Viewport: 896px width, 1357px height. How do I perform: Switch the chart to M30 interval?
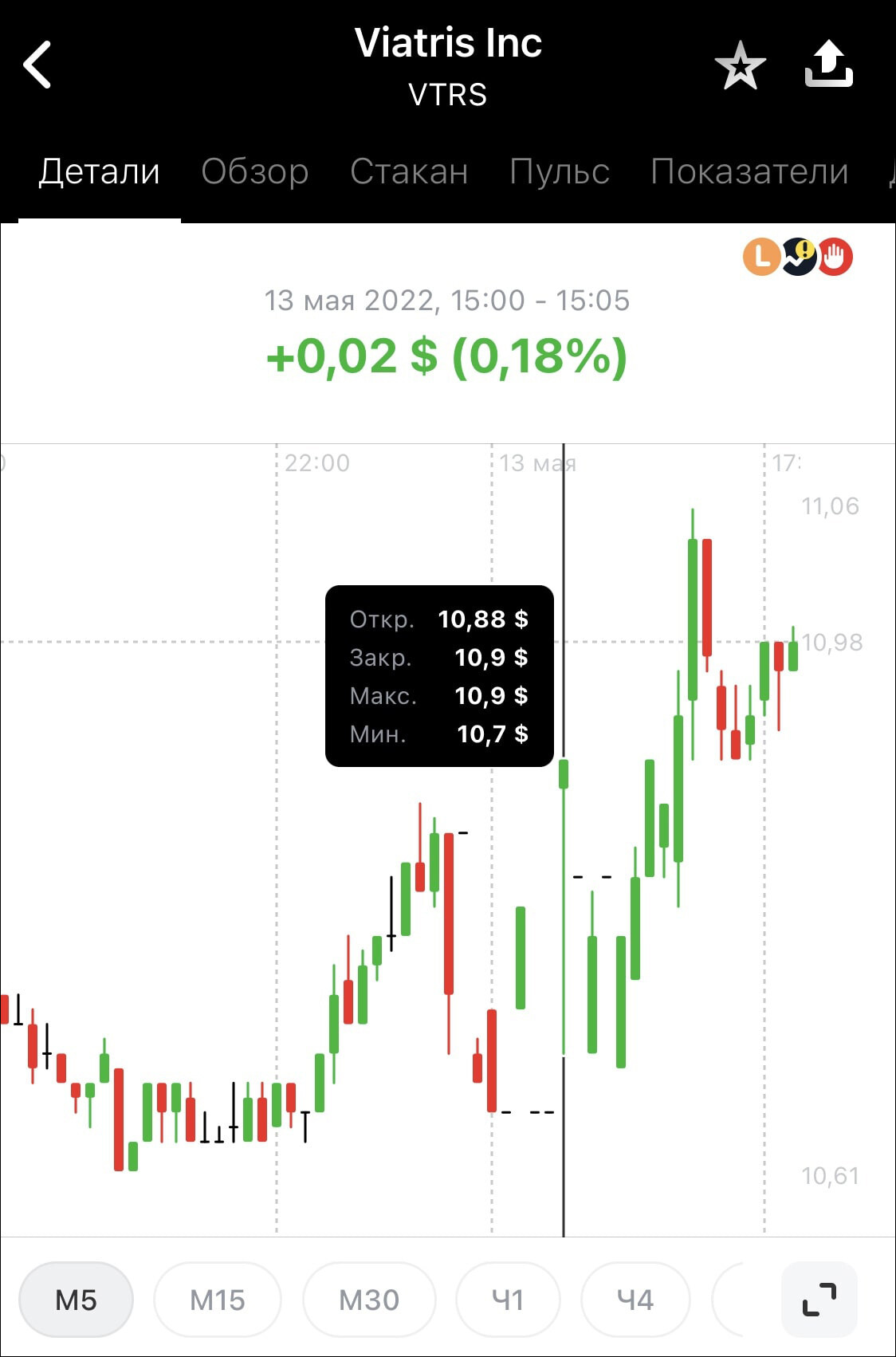369,1300
